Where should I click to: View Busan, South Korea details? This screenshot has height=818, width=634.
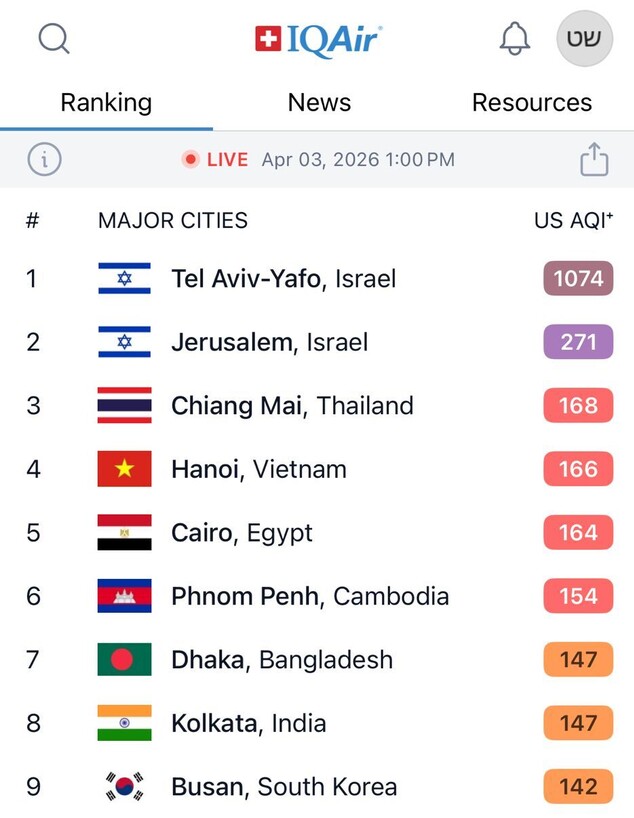284,788
